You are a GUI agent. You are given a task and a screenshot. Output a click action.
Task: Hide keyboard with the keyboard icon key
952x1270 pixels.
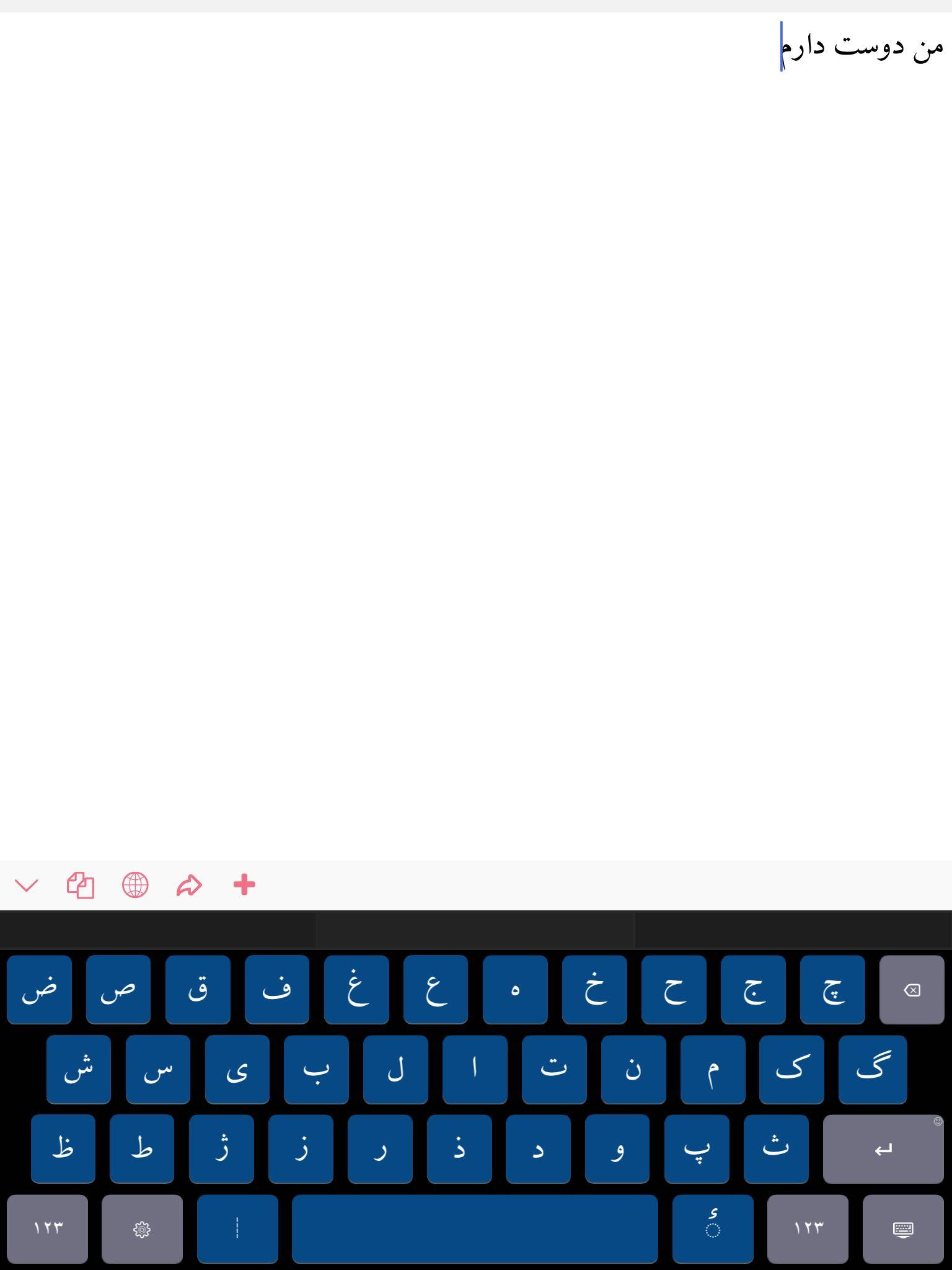point(902,1229)
